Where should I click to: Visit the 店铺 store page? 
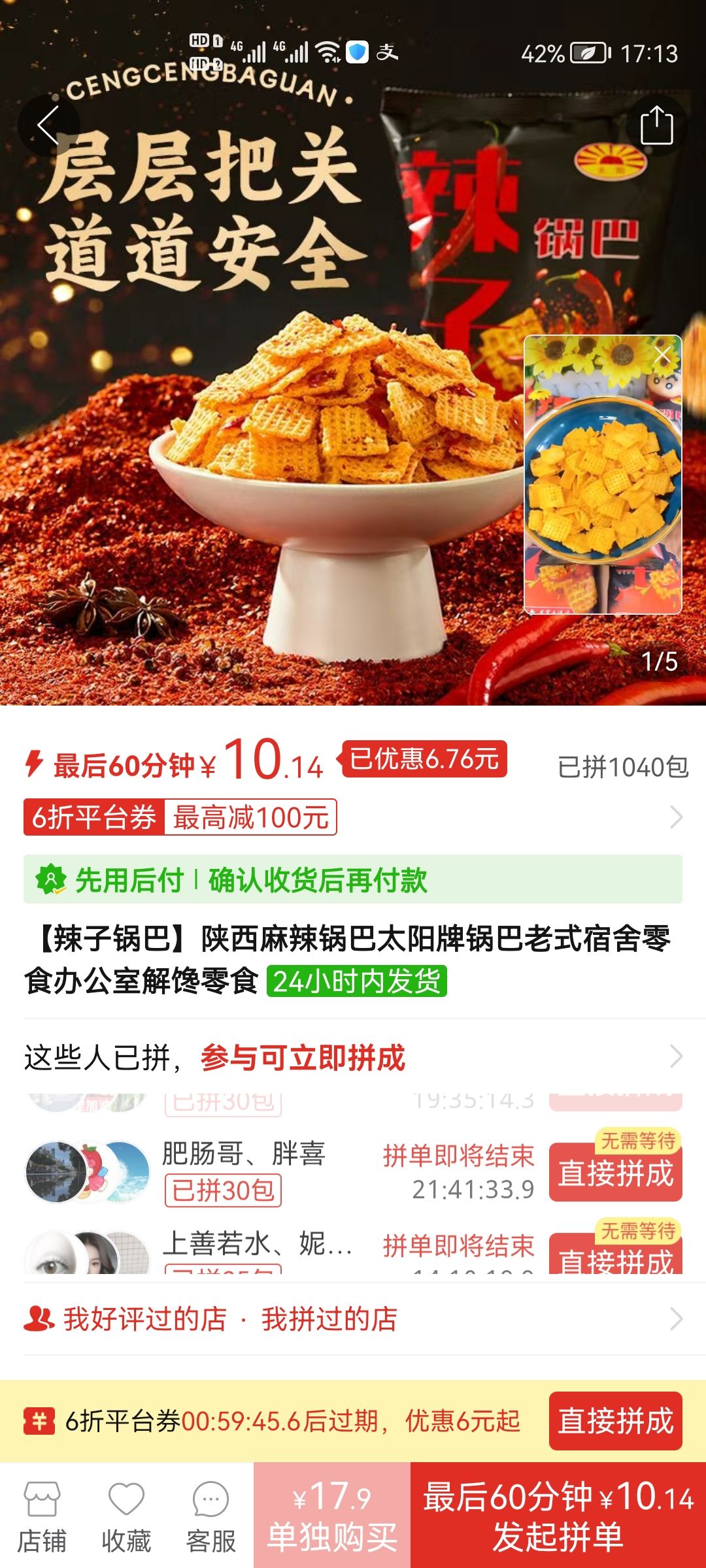click(42, 1516)
